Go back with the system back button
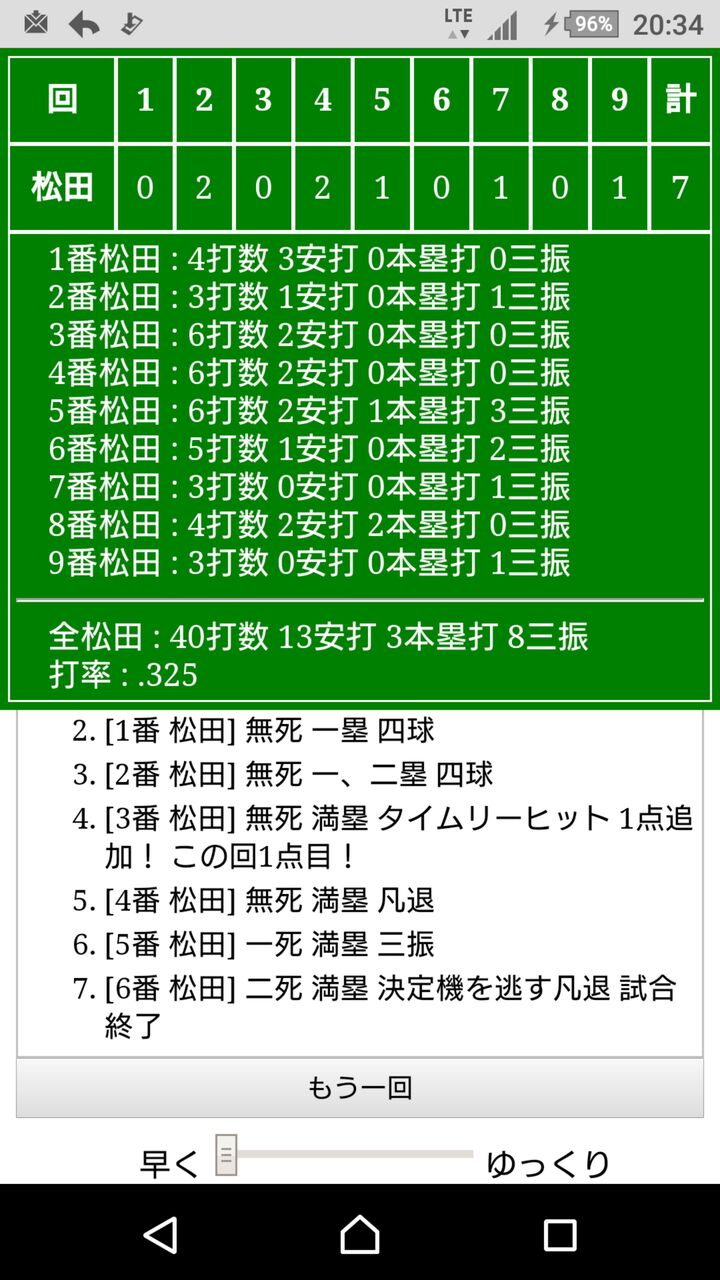This screenshot has width=720, height=1280. pos(160,1235)
